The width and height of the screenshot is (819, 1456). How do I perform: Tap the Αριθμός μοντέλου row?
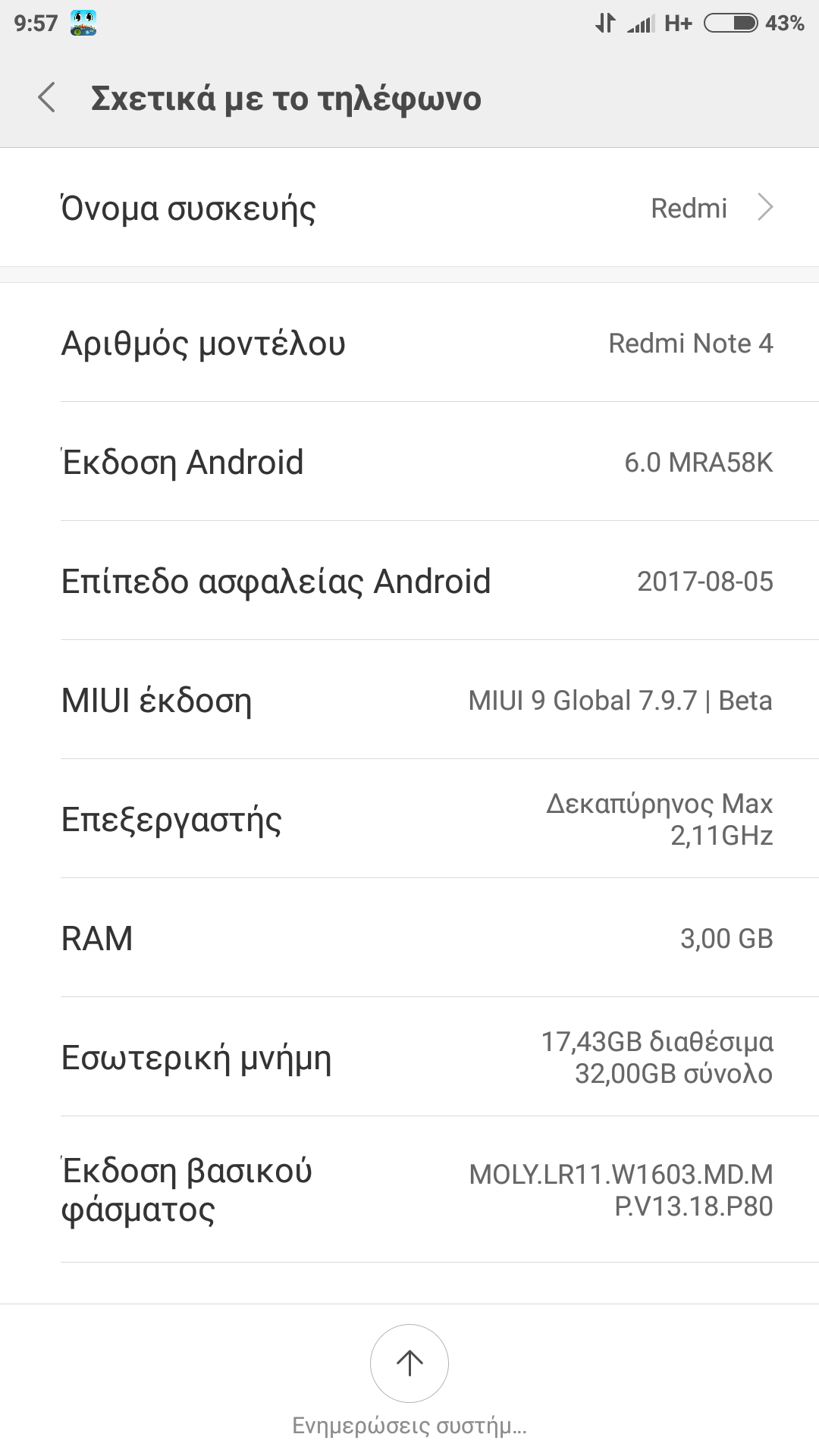[x=409, y=343]
